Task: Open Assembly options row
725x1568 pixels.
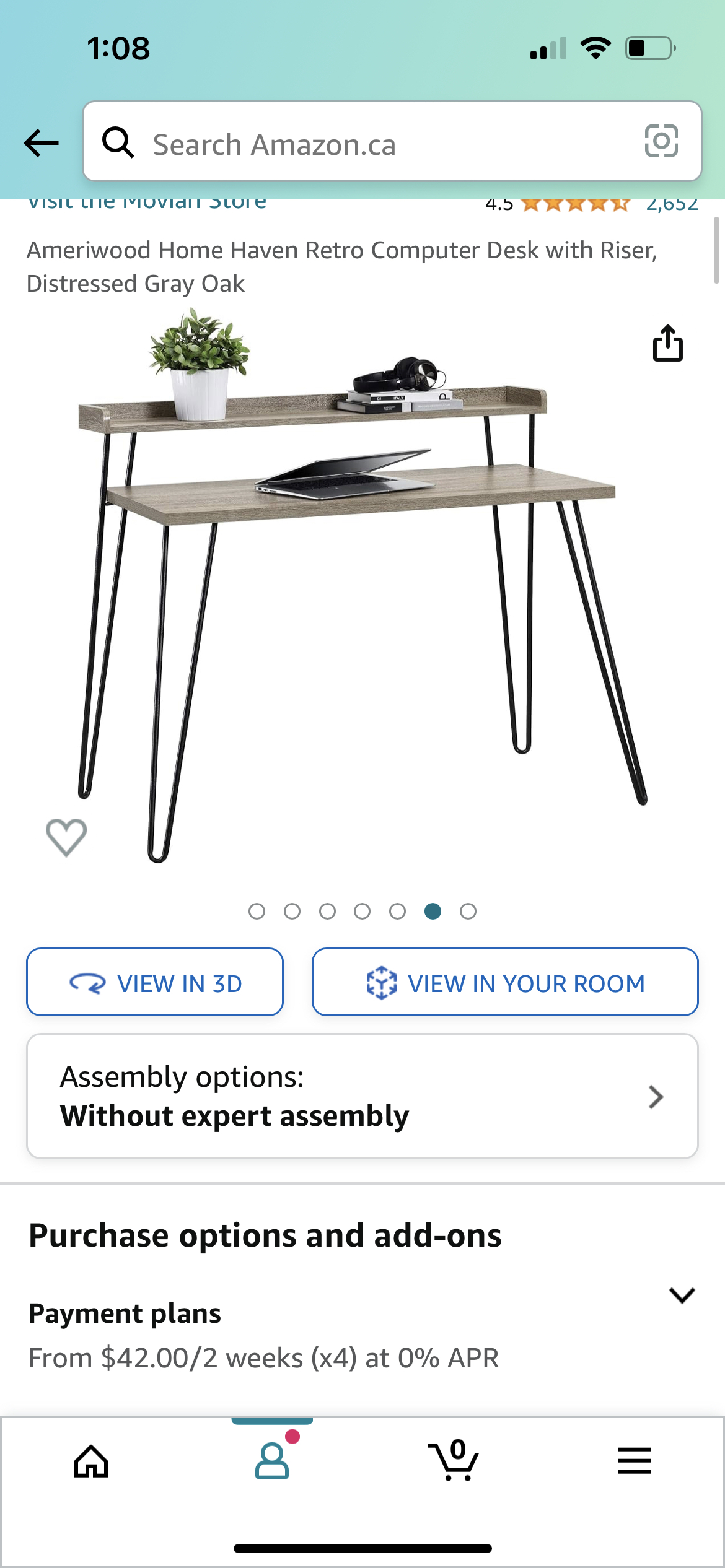Action: point(362,1096)
